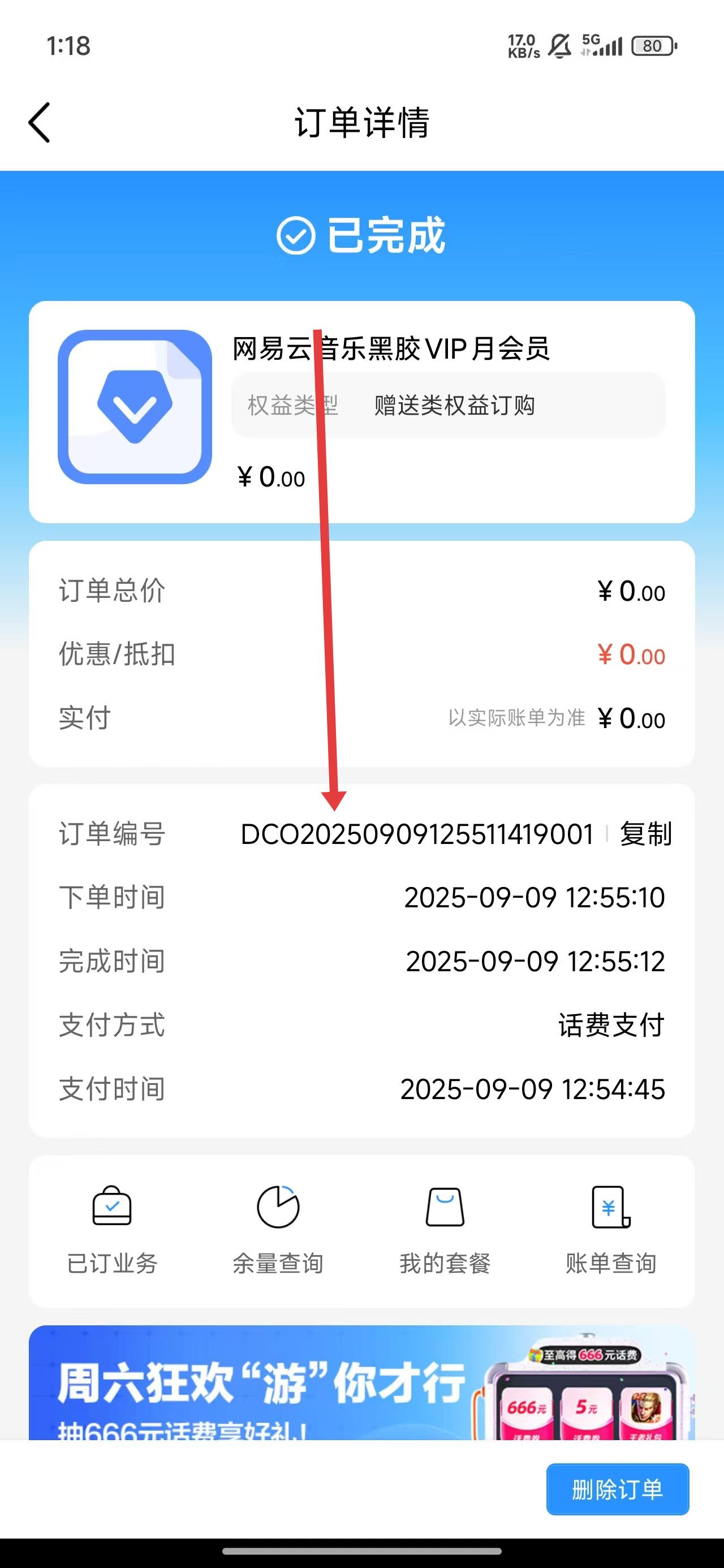Tap the 删除订单 button
Screen dimensions: 724x1568
click(618, 1489)
